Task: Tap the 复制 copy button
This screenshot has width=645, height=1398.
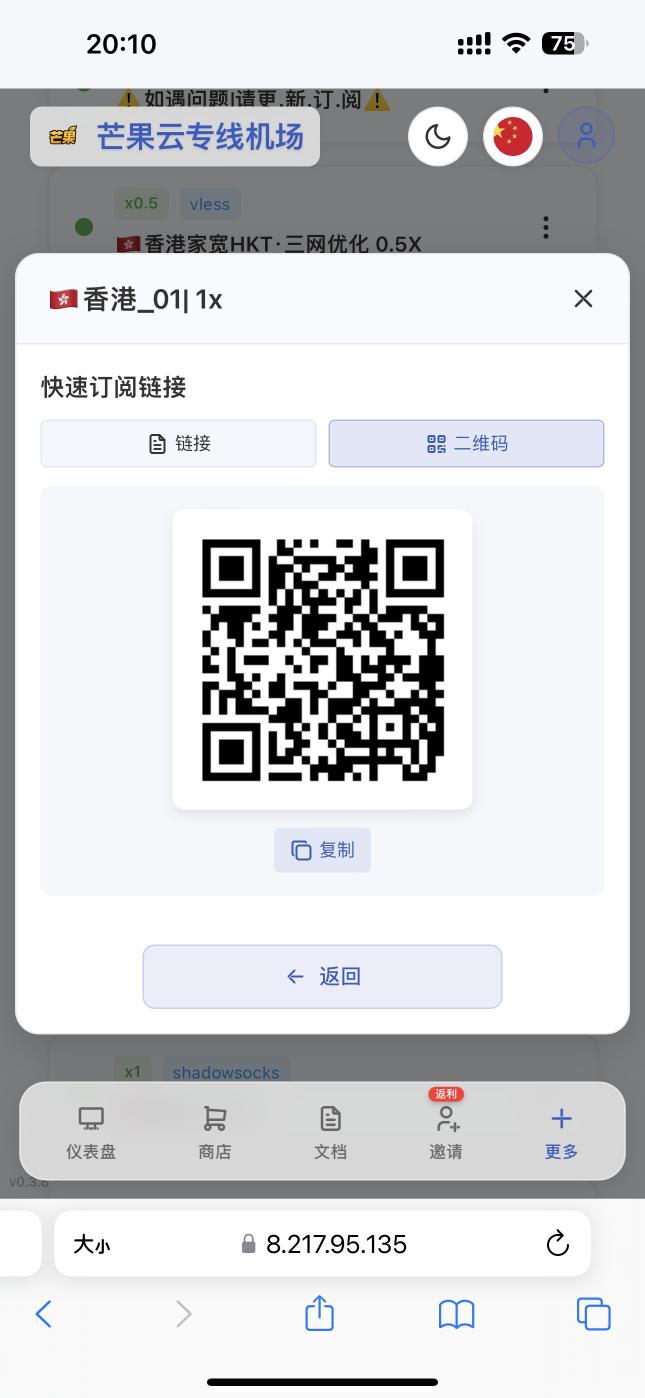Action: 322,850
